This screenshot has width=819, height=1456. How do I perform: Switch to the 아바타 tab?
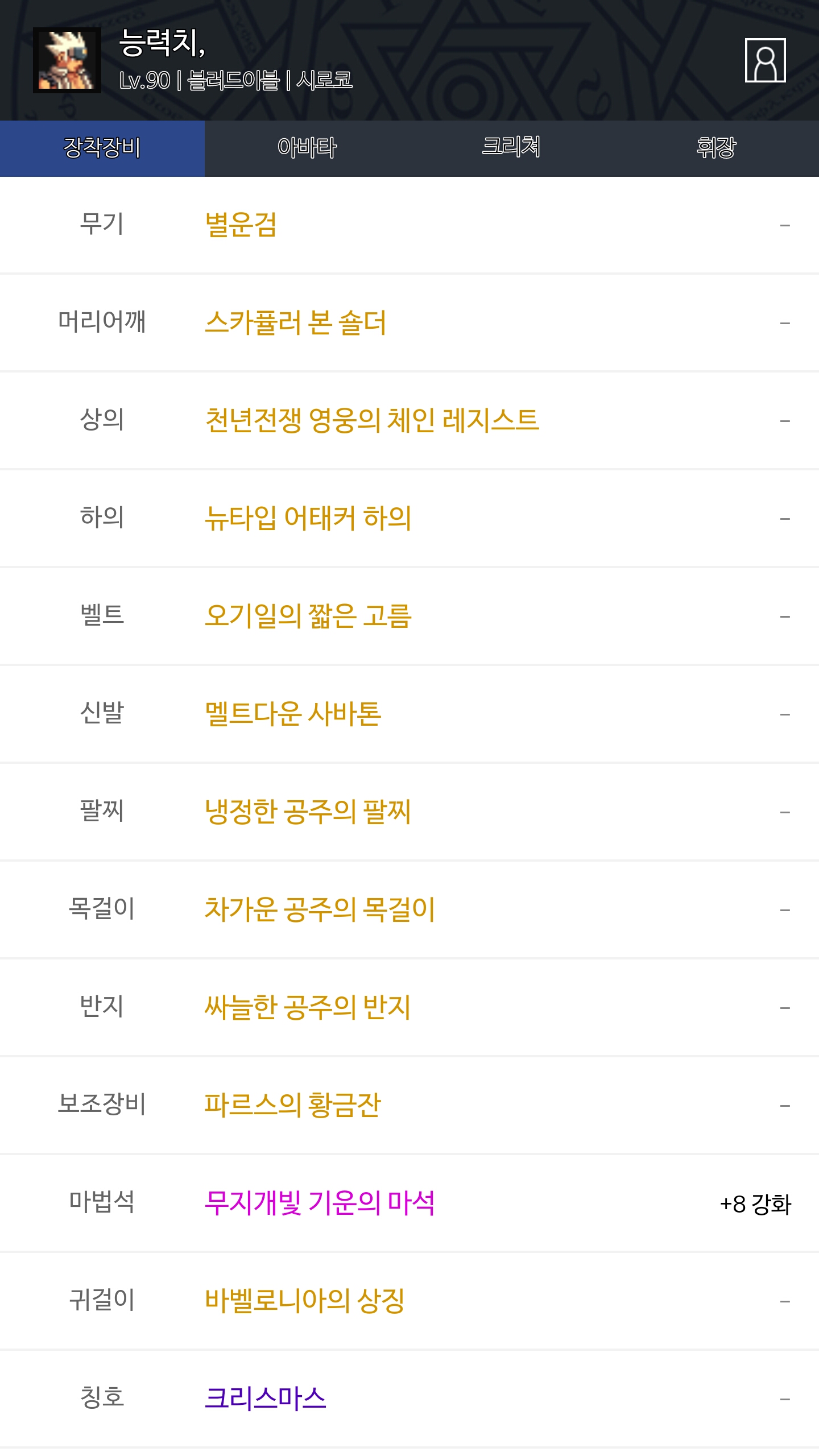click(x=307, y=148)
